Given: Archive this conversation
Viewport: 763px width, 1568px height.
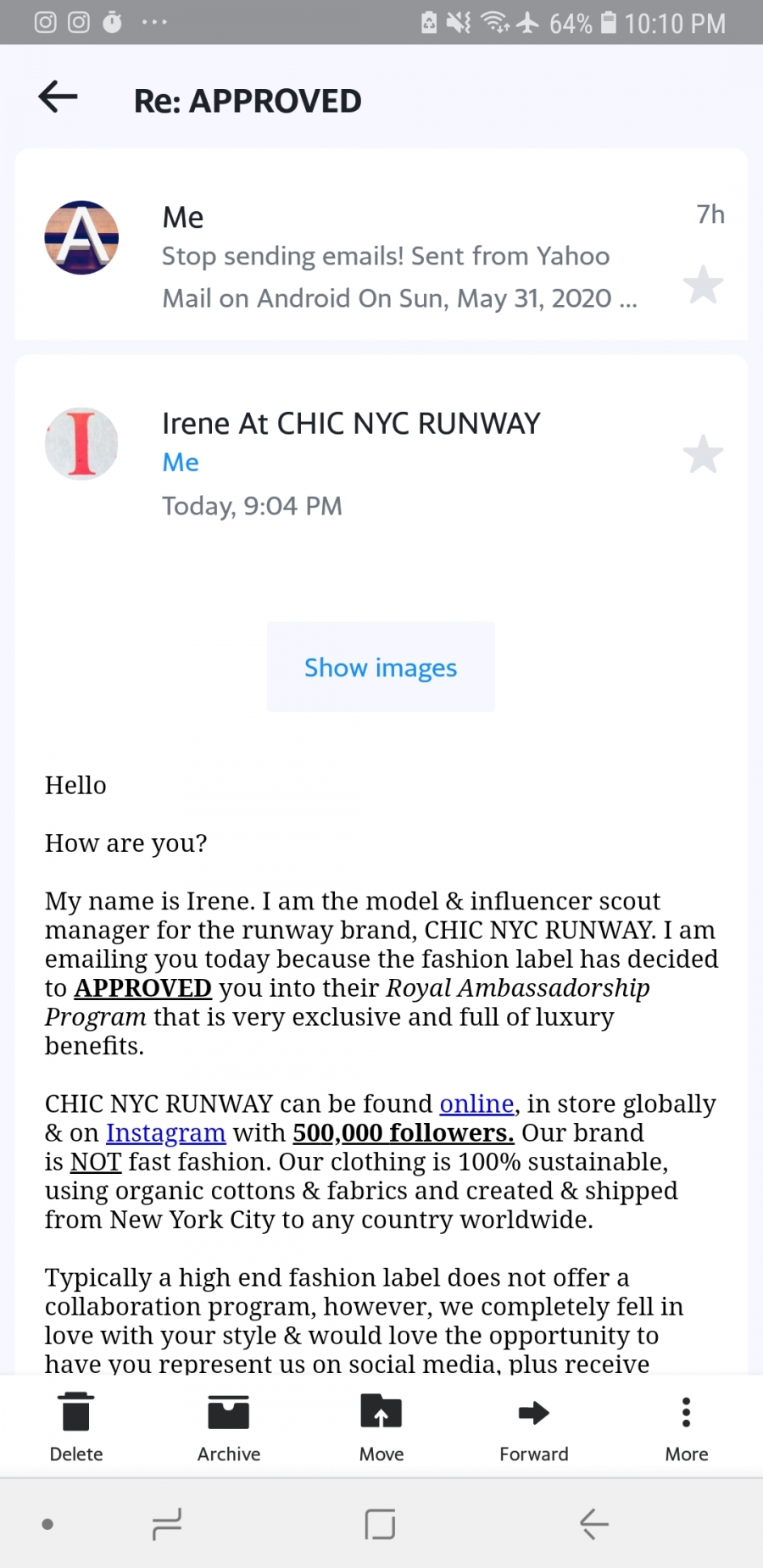Looking at the screenshot, I should (x=229, y=1427).
